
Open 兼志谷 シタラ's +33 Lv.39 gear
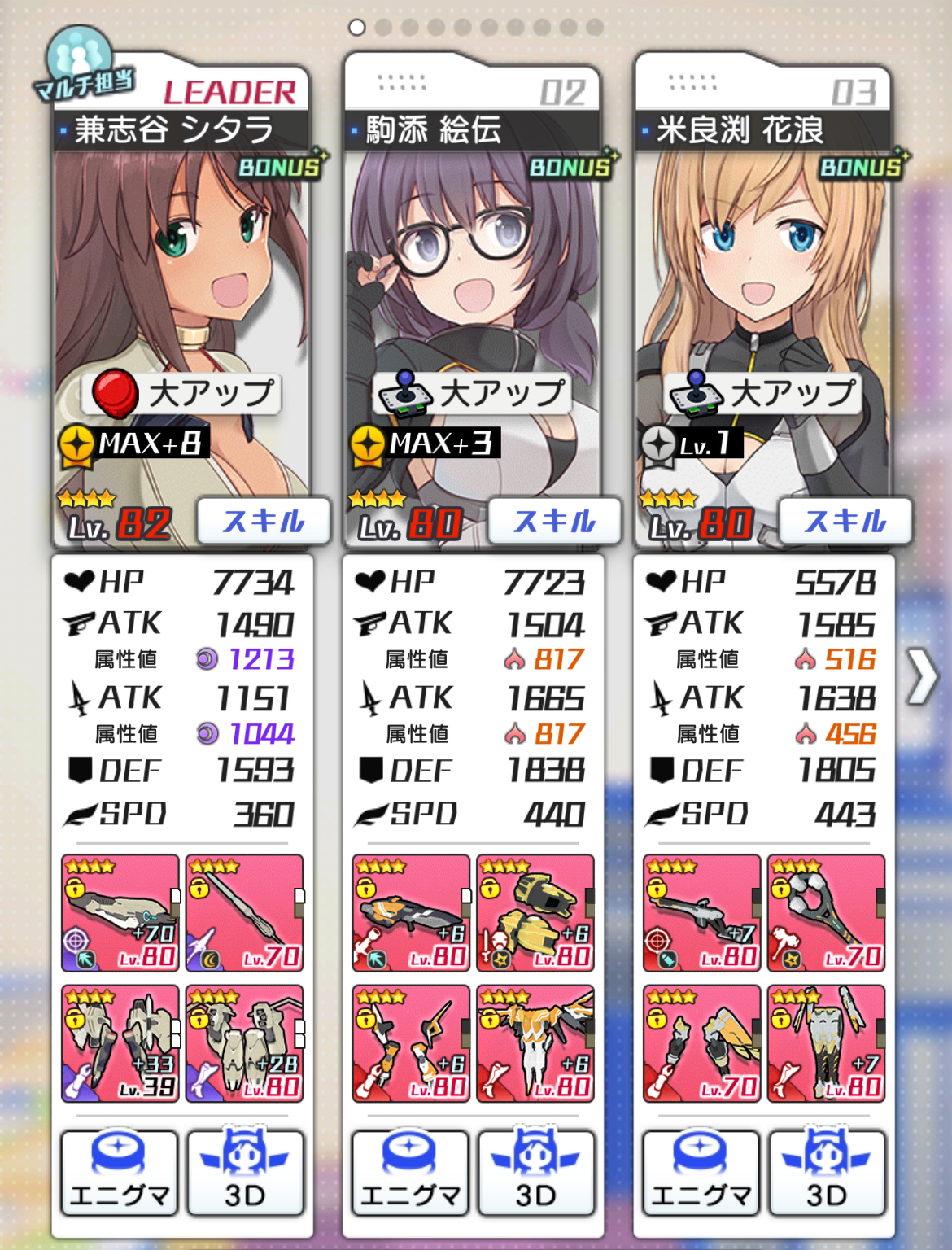120,1043
